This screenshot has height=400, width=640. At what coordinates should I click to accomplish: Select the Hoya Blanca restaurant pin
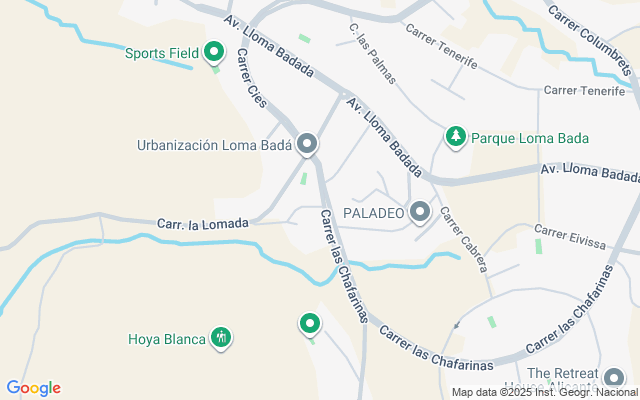pos(221,338)
